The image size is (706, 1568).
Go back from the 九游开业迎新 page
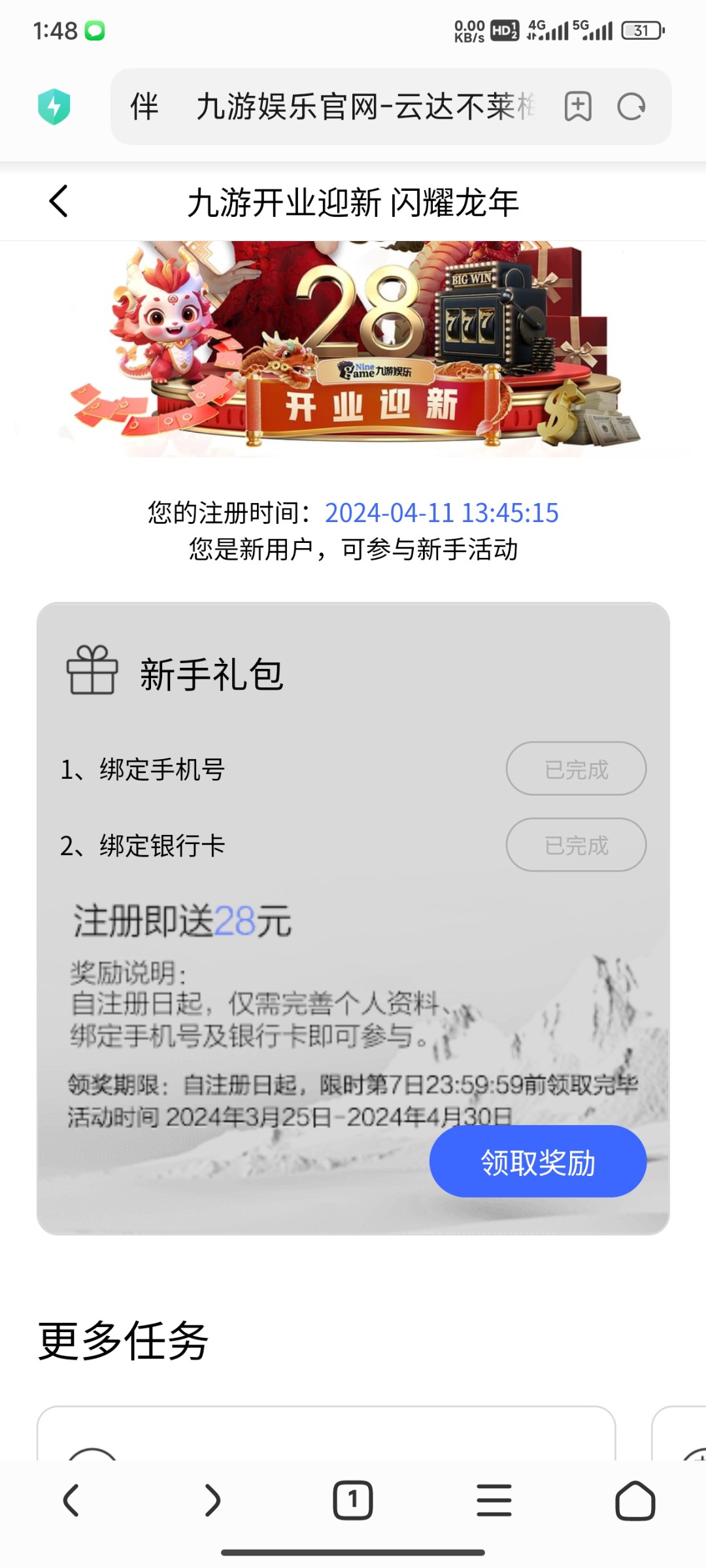coord(59,201)
